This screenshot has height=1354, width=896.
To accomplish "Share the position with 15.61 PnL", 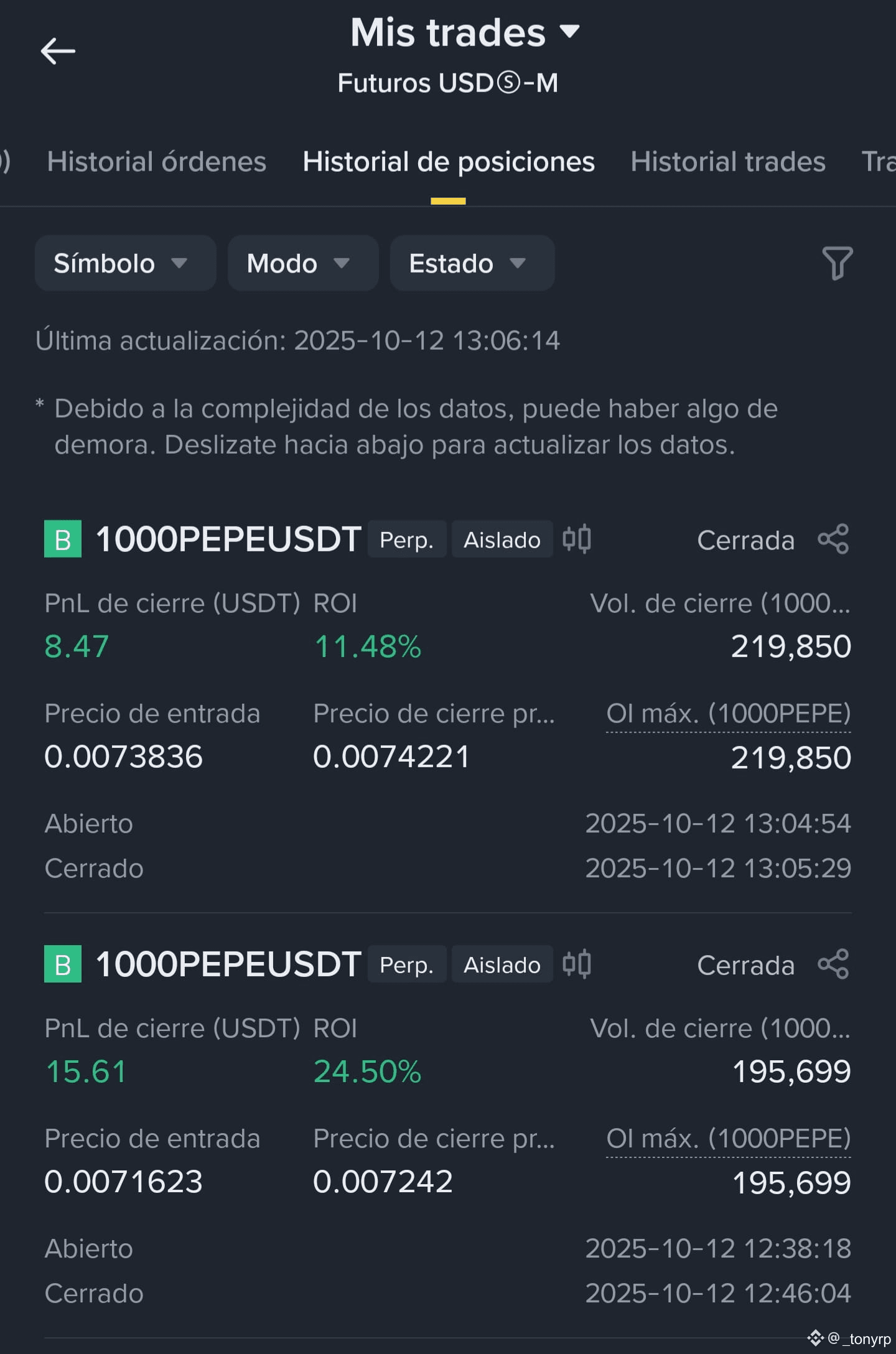I will (x=834, y=964).
